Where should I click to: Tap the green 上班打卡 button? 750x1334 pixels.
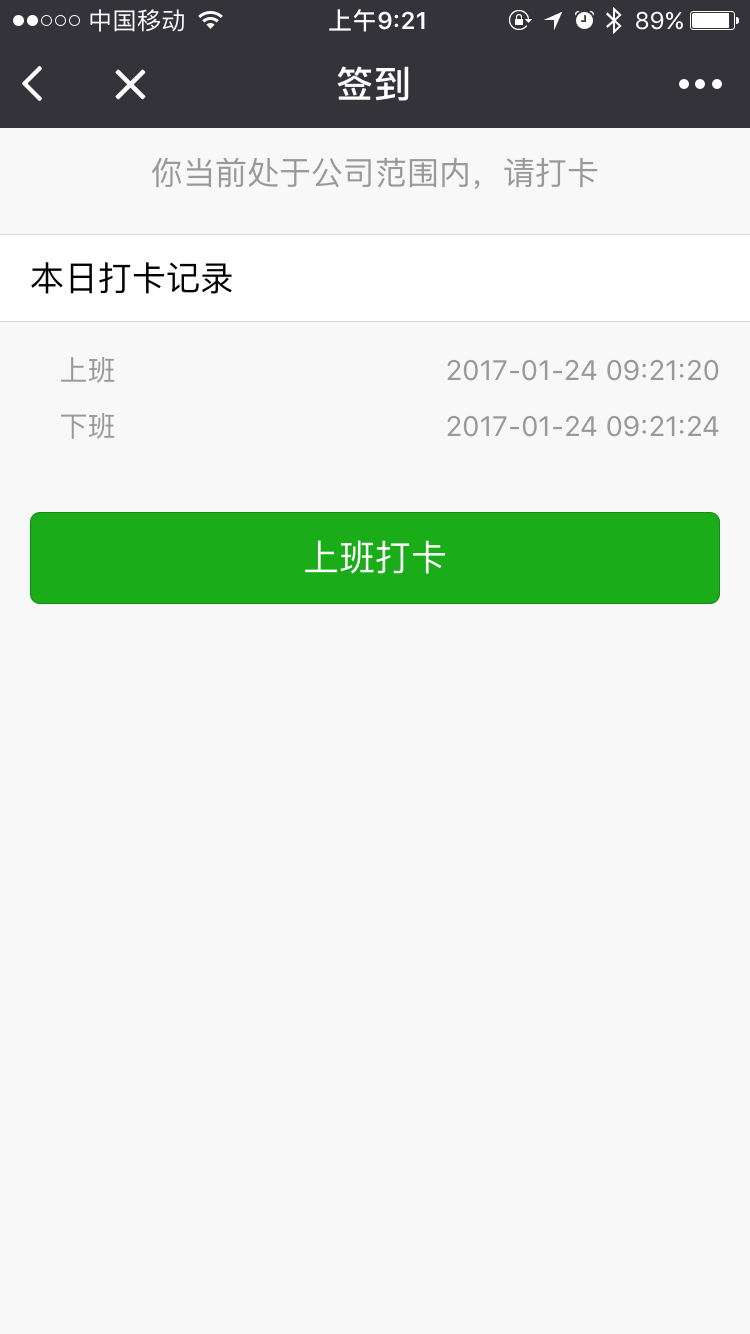point(375,558)
